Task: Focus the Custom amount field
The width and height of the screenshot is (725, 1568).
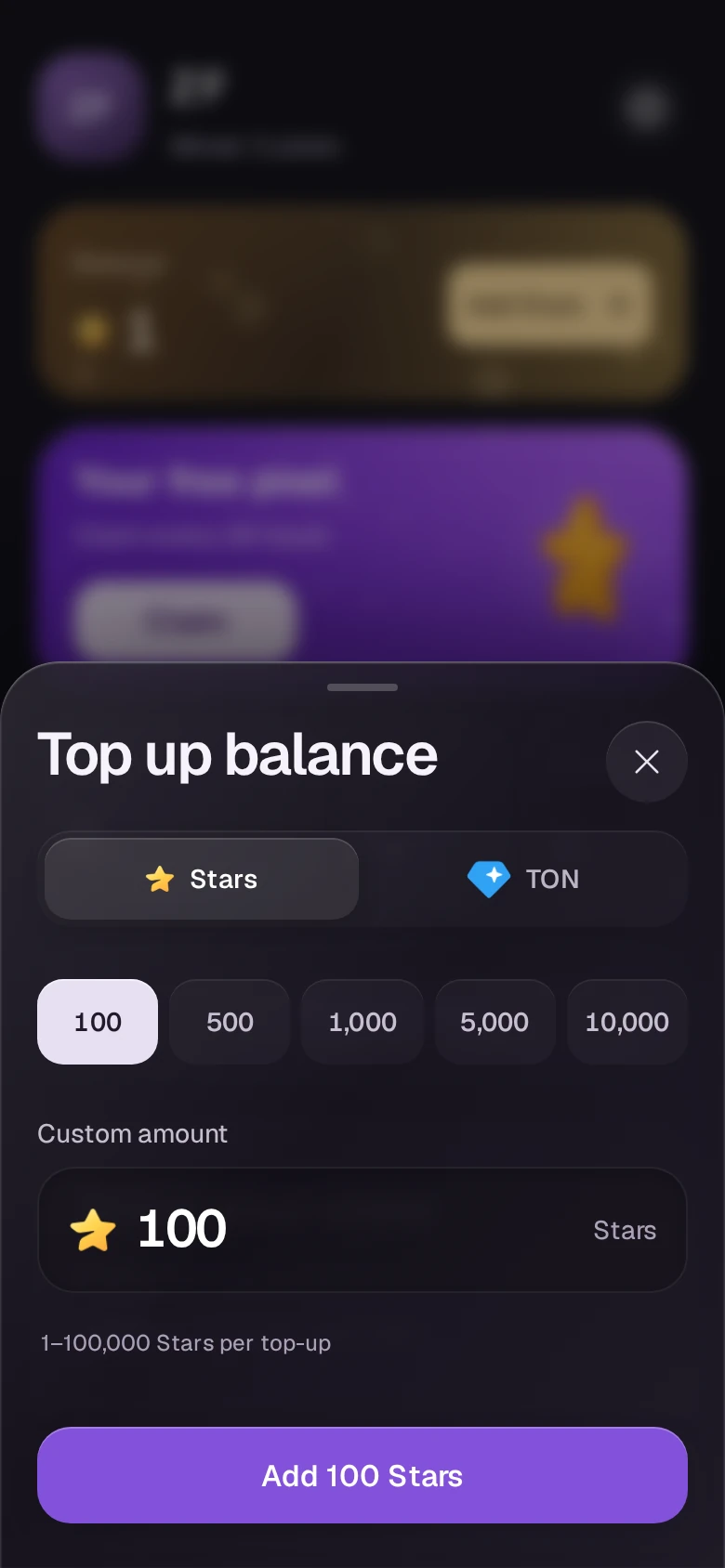Action: pos(362,1230)
